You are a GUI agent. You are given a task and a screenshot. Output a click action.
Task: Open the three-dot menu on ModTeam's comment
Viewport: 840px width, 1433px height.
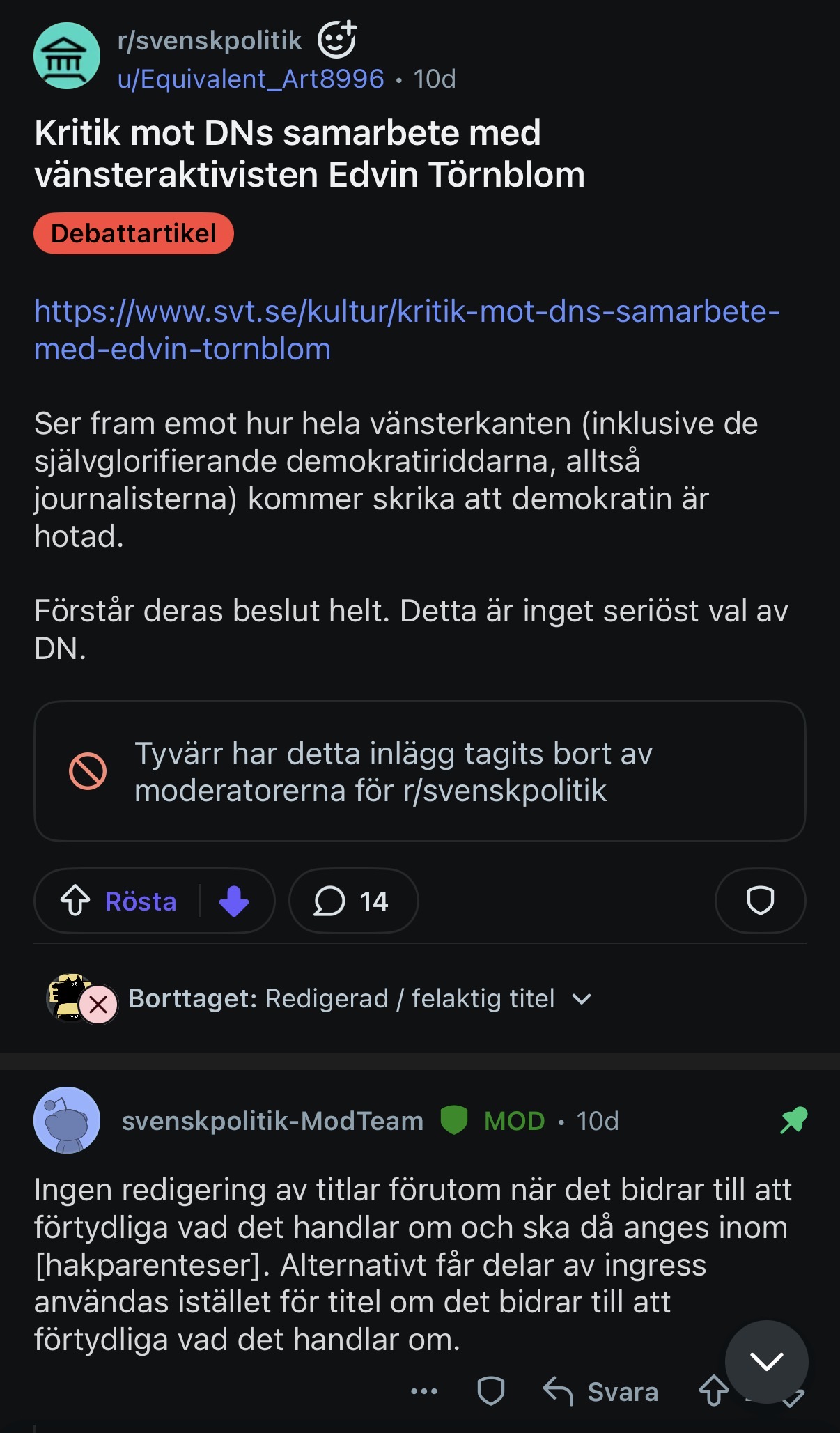(424, 1391)
